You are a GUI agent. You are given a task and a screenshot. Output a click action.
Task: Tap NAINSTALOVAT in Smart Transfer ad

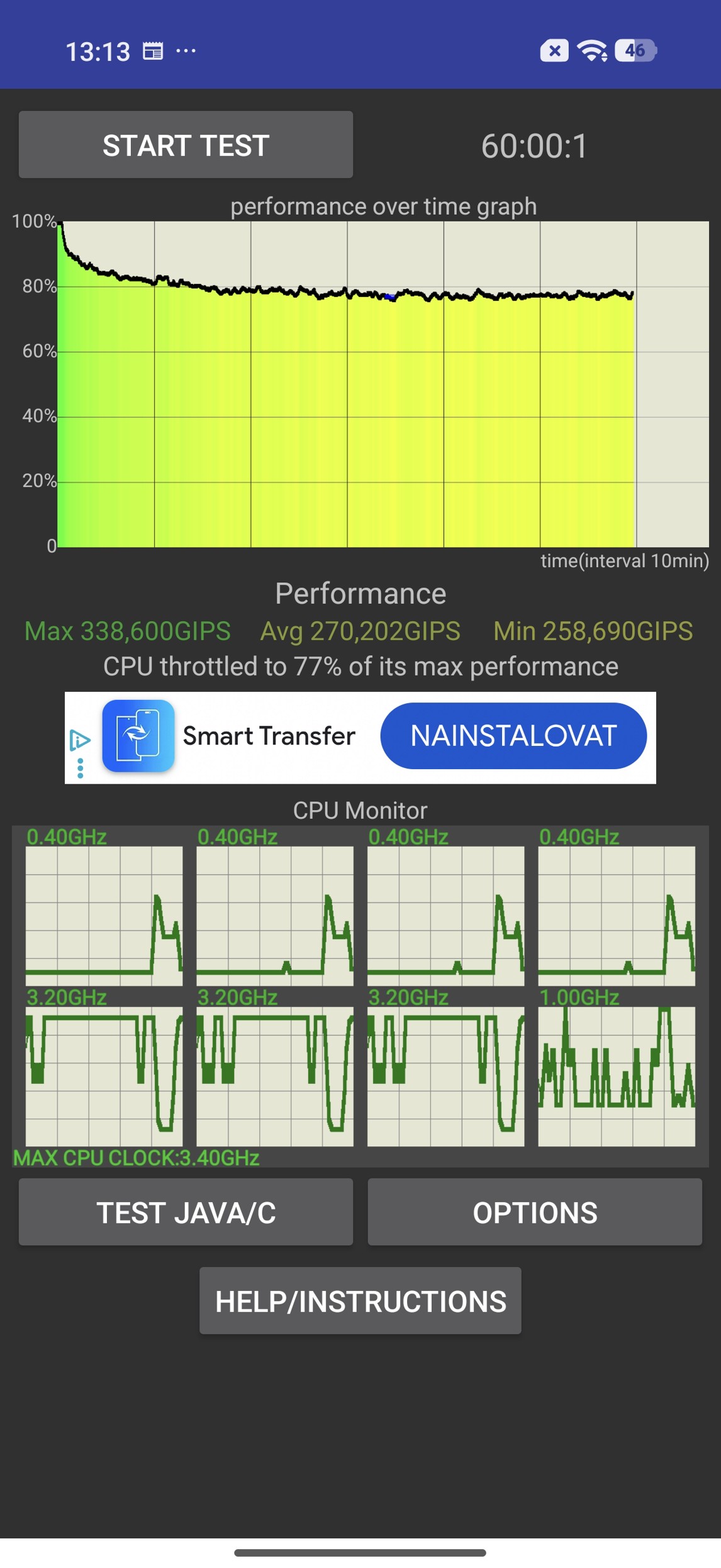click(x=513, y=736)
